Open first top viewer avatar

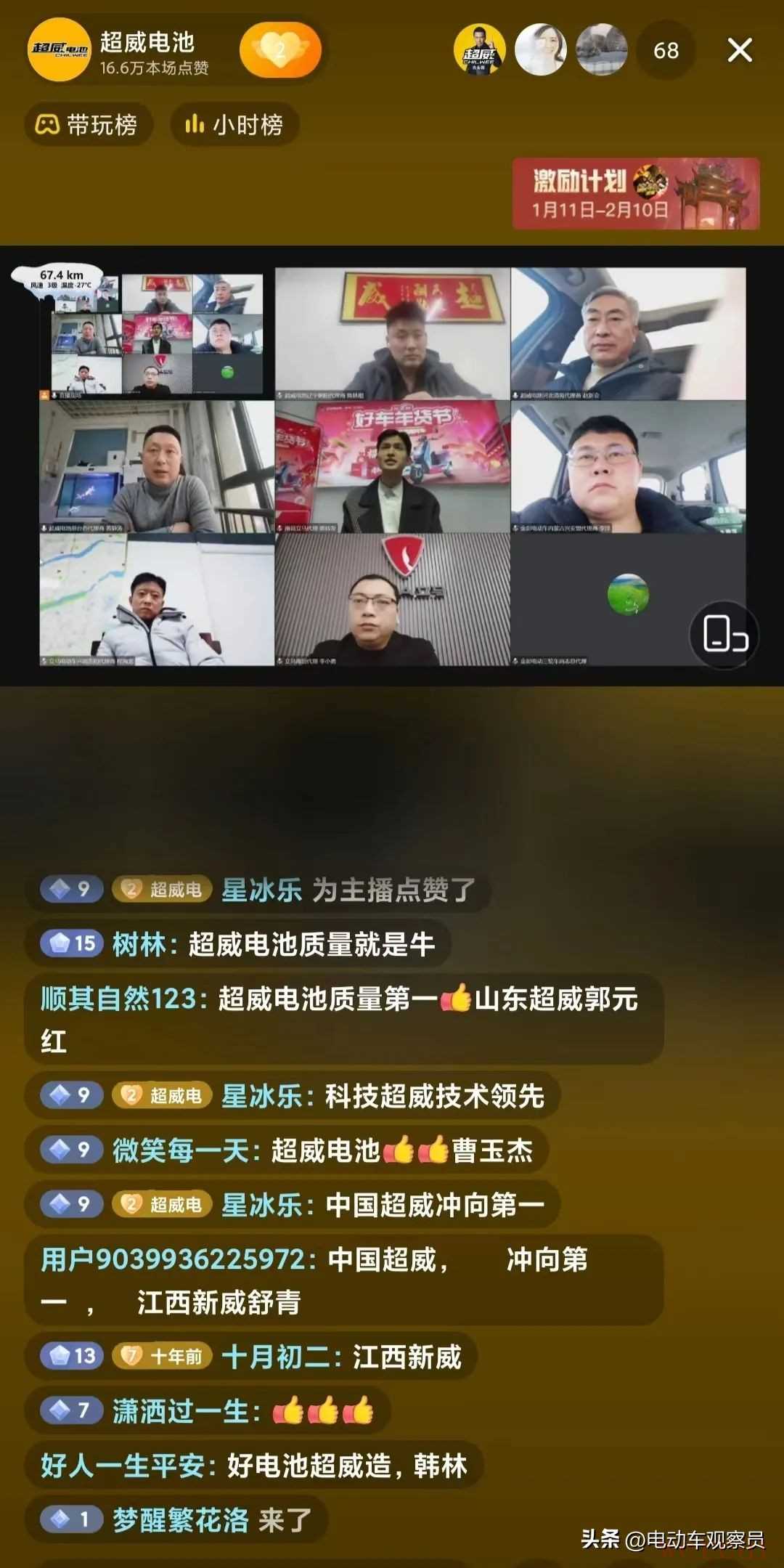click(x=479, y=50)
